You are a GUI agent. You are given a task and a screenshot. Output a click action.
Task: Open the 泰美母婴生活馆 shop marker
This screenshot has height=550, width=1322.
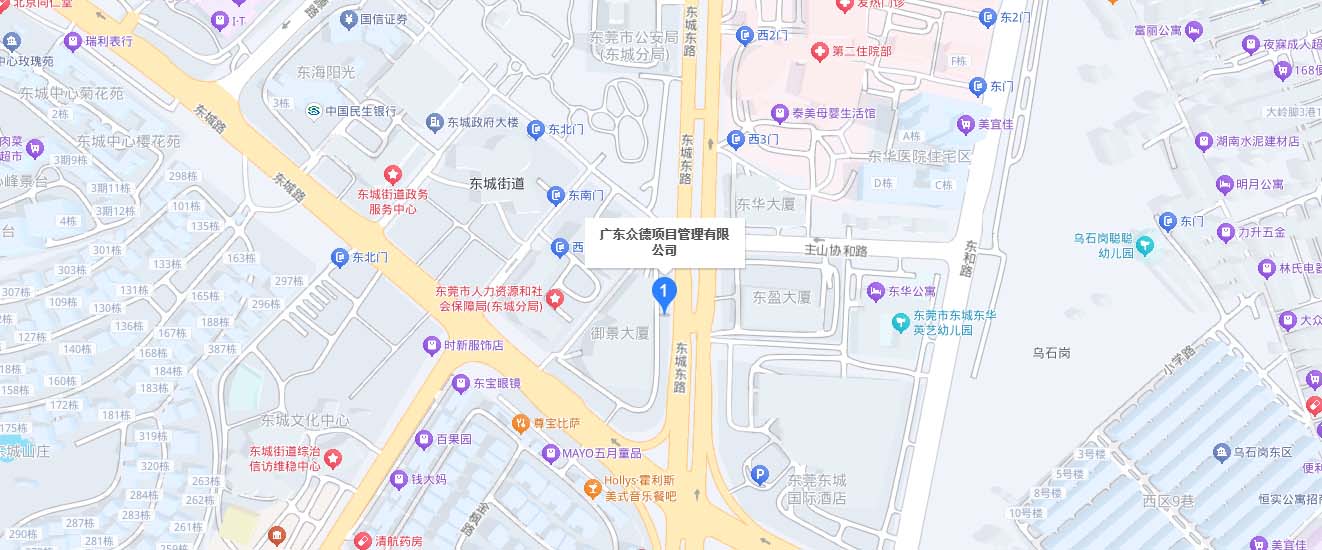pos(779,112)
